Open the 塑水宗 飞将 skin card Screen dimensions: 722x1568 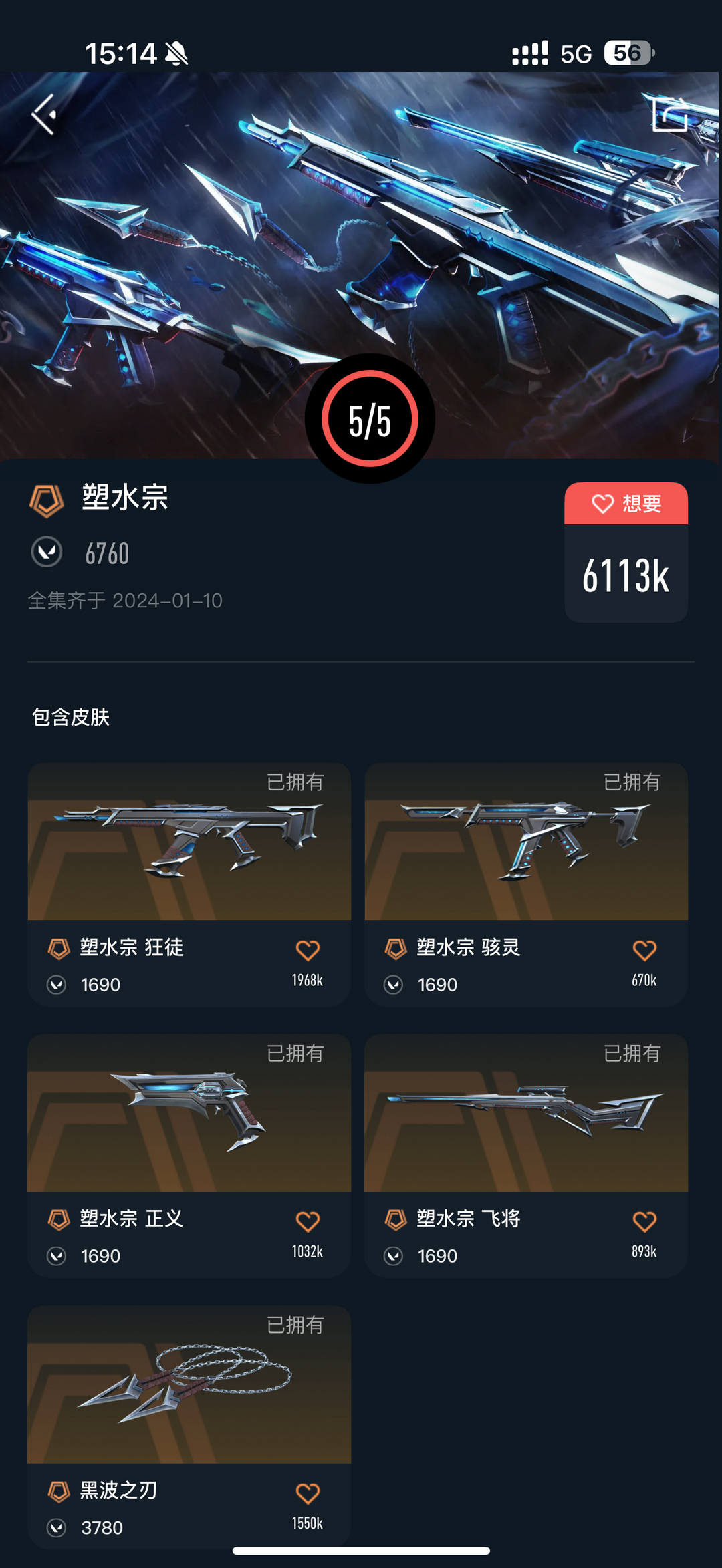[x=526, y=1114]
